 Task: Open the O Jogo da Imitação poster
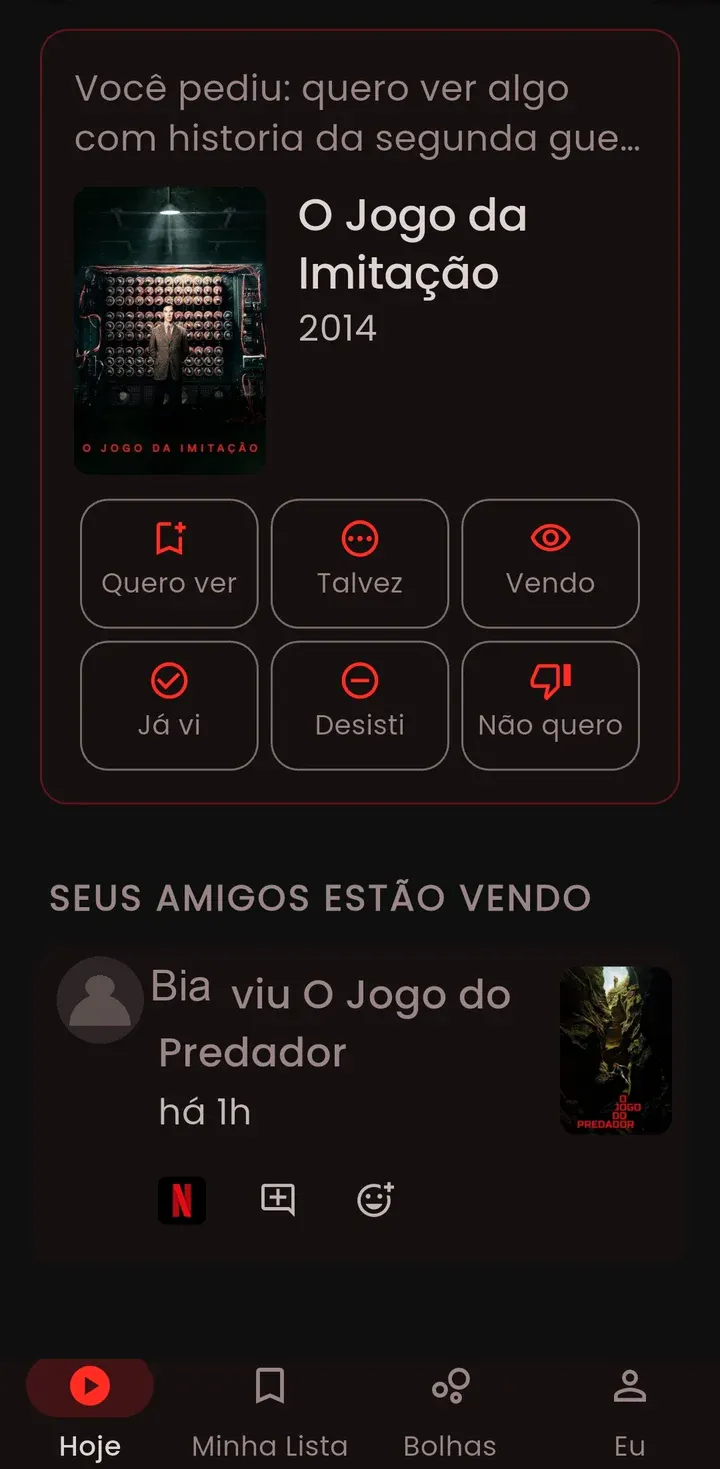(x=170, y=330)
